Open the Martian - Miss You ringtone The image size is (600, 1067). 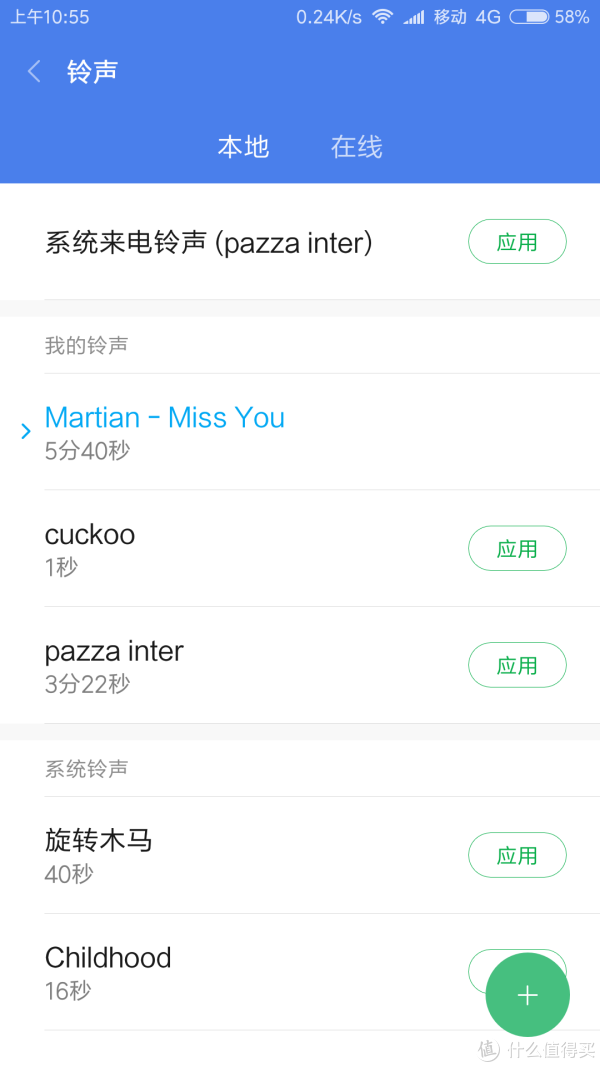pos(300,431)
